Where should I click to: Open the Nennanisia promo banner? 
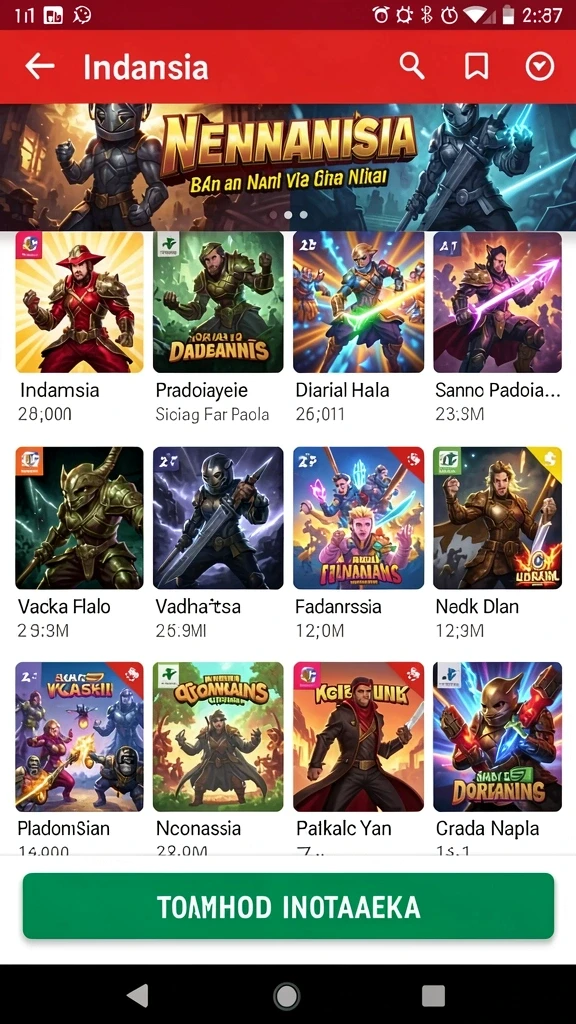click(288, 167)
